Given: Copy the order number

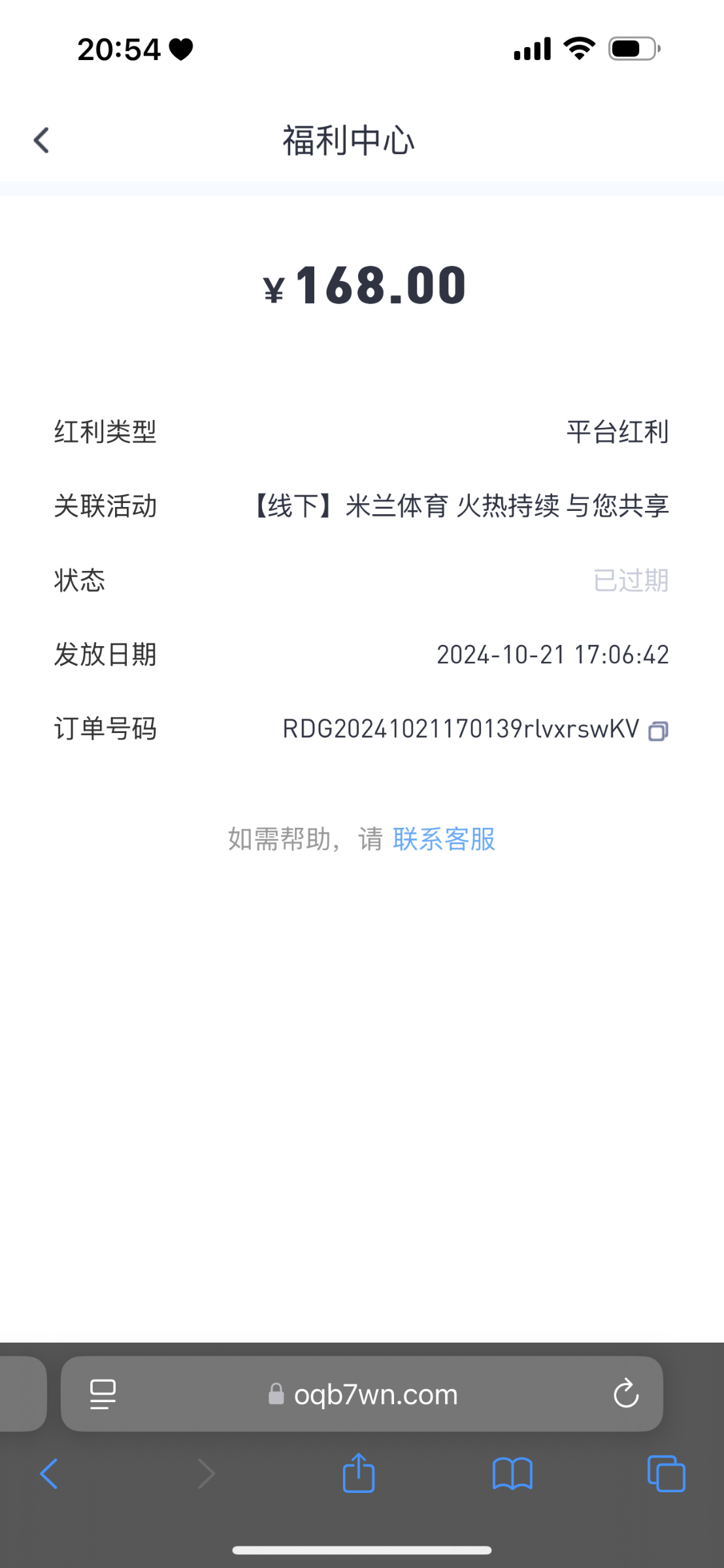Looking at the screenshot, I should 658,730.
